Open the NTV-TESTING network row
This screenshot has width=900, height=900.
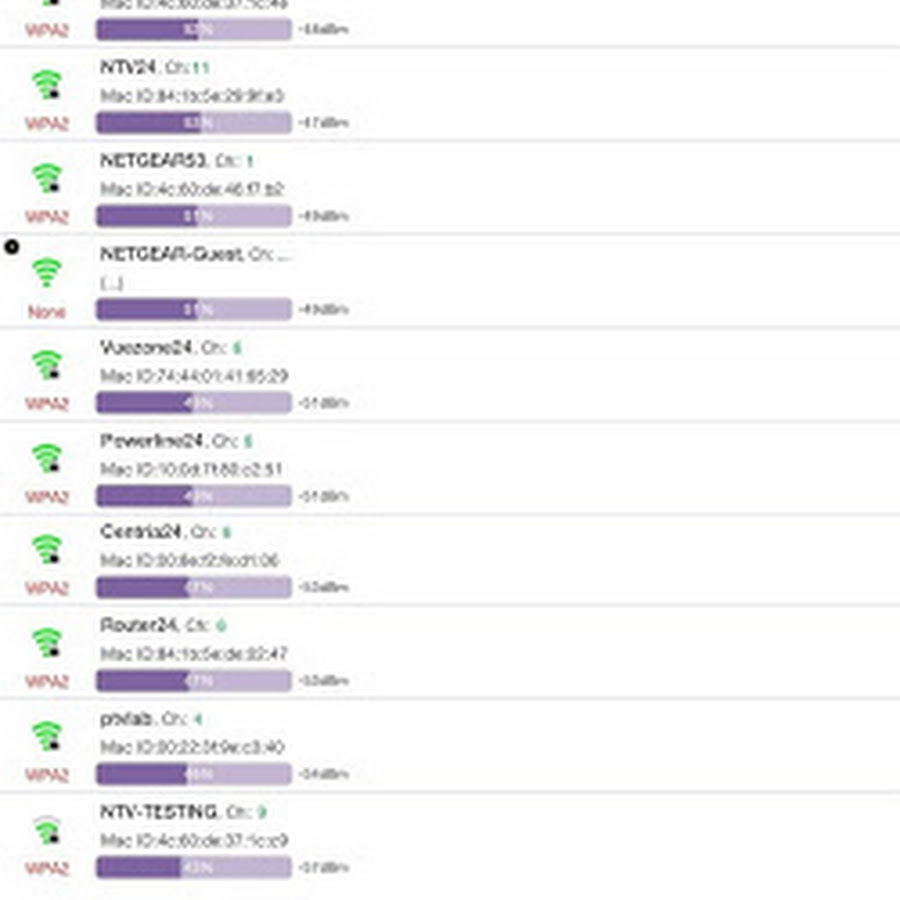(158, 811)
